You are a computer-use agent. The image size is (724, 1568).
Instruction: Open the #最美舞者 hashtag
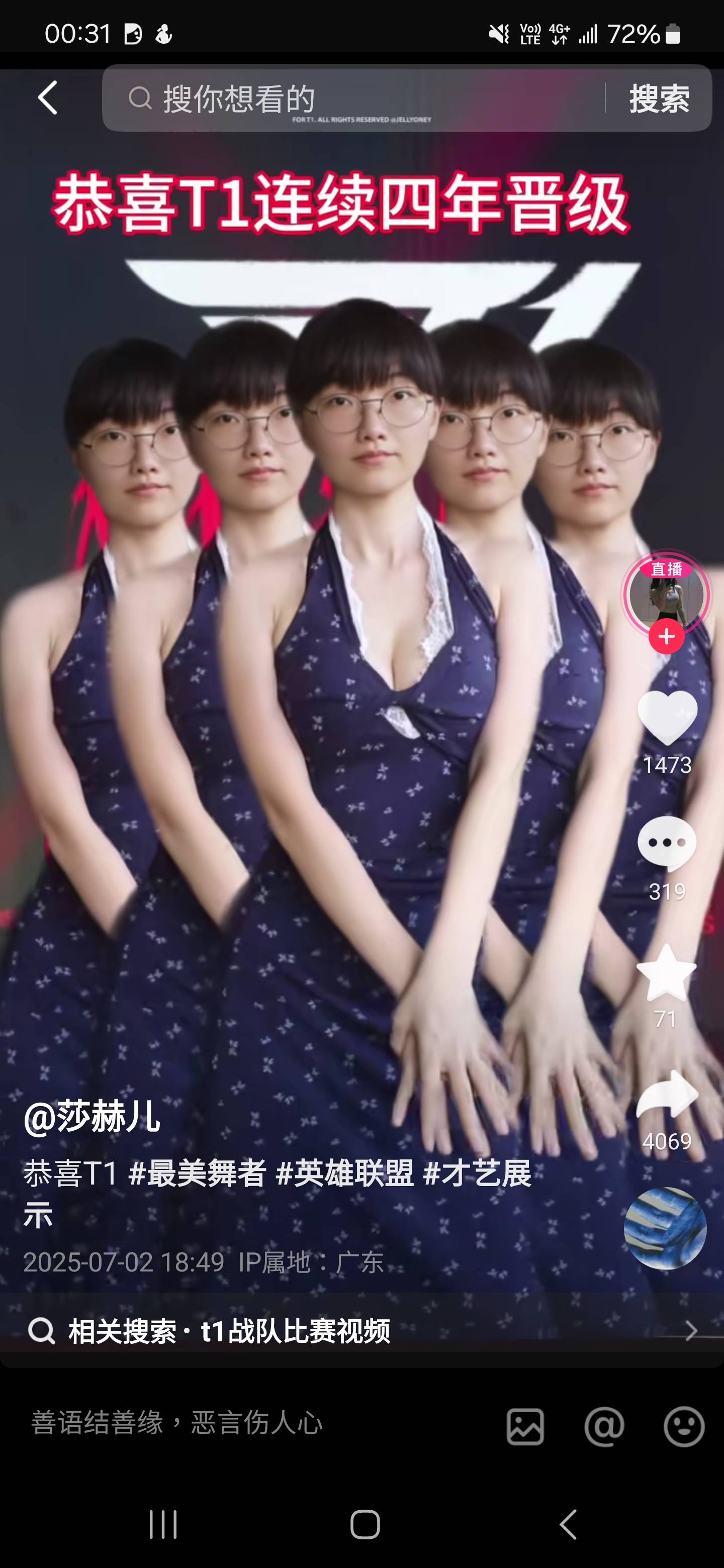[x=197, y=1173]
